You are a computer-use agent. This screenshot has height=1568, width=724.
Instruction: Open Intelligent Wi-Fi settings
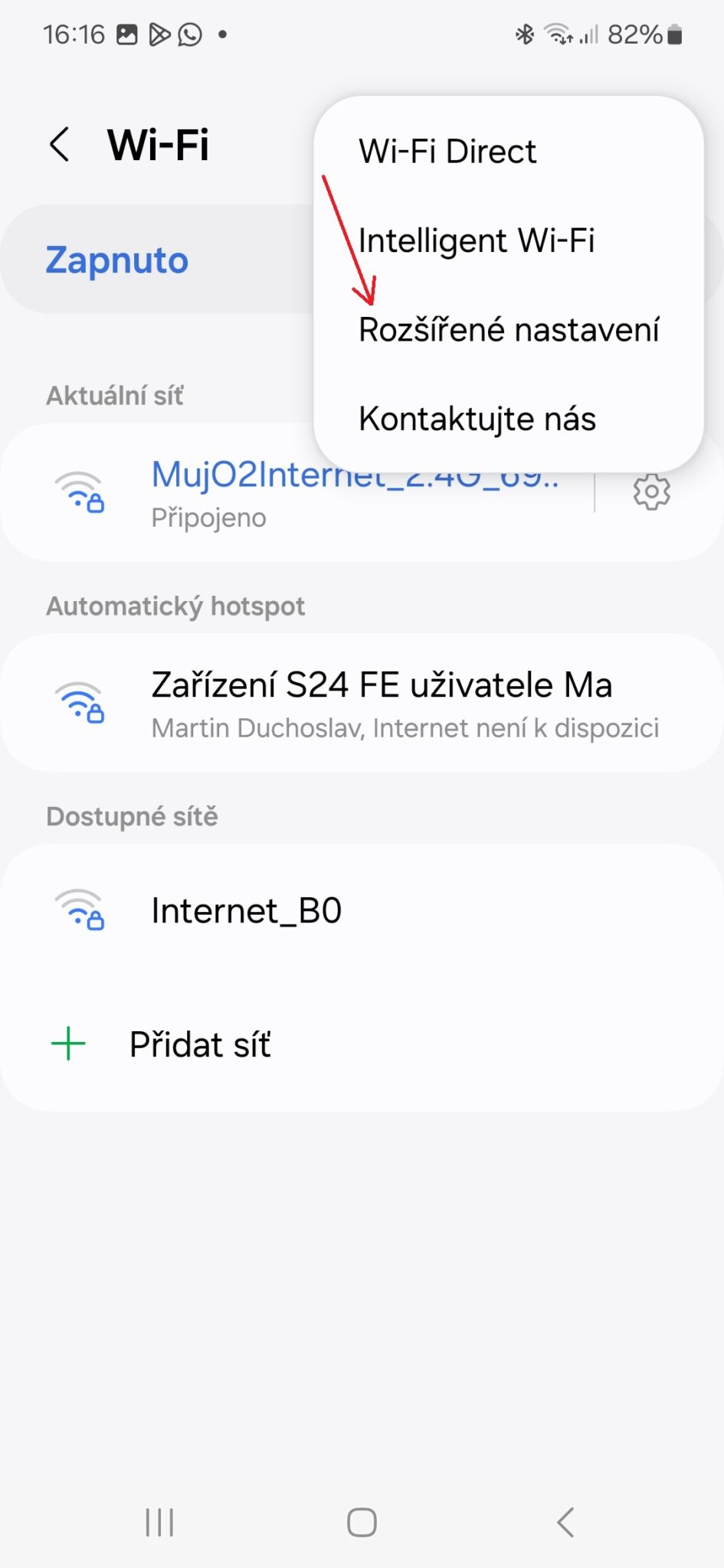477,240
